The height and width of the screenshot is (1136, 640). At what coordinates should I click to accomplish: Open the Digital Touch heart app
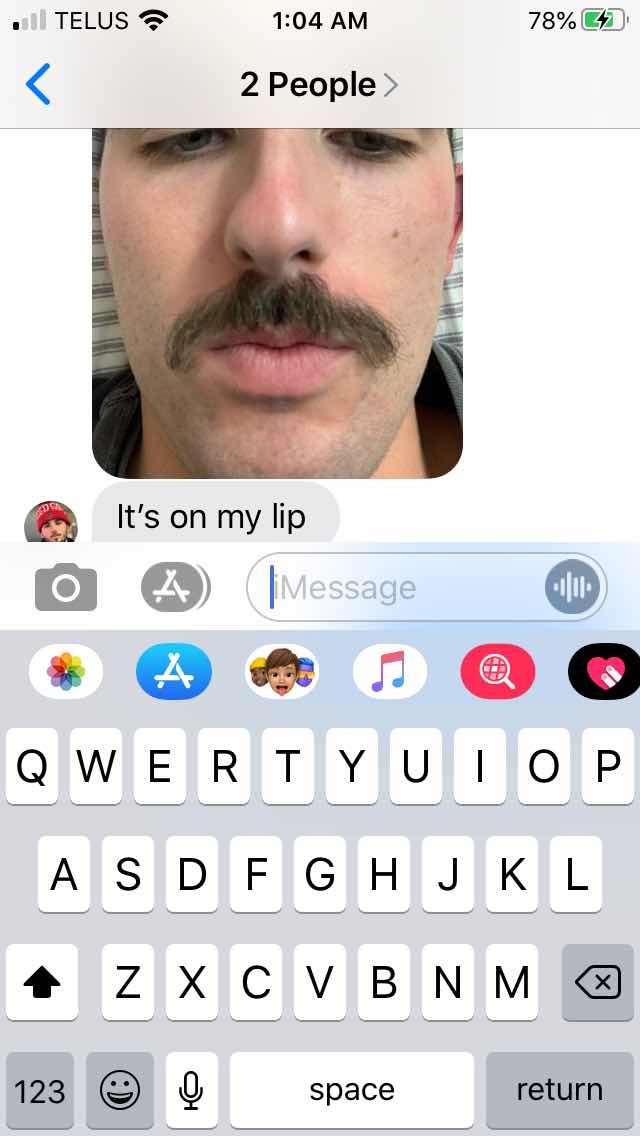pyautogui.click(x=604, y=671)
